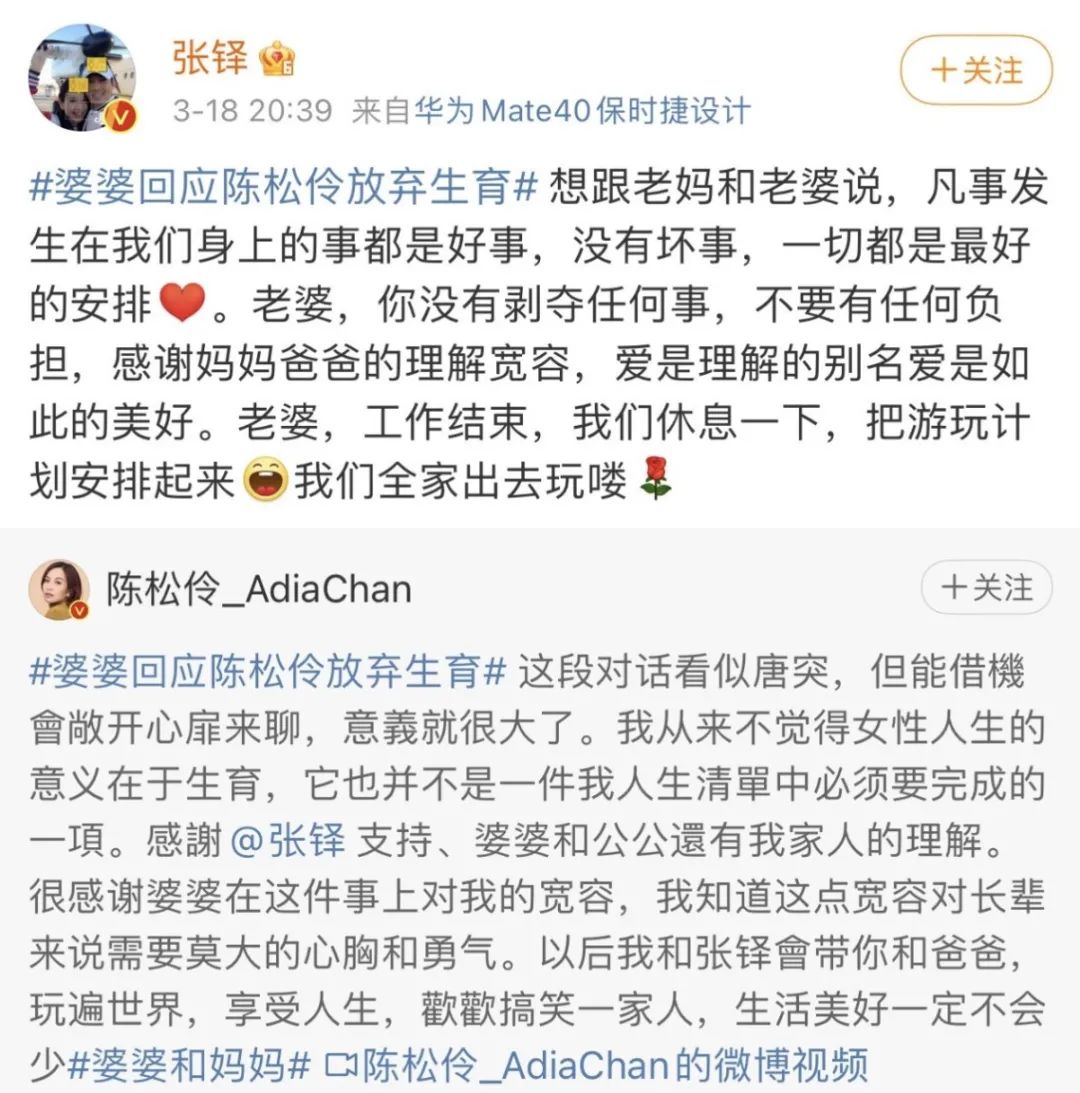Viewport: 1080px width, 1093px height.
Task: Follow 陈松伶_AdiaChan with the 关注 button
Action: point(986,588)
